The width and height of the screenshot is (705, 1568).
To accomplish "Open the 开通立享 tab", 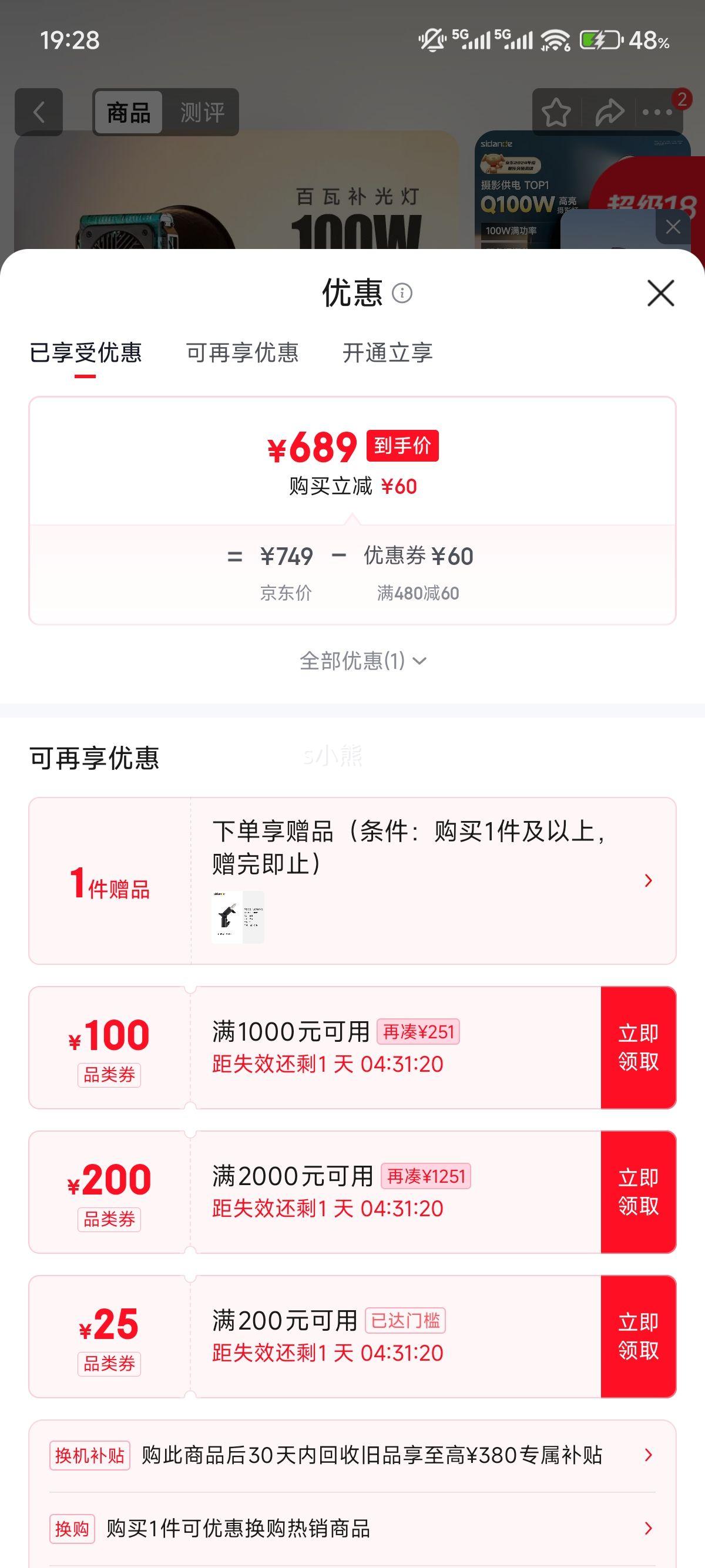I will pos(388,353).
